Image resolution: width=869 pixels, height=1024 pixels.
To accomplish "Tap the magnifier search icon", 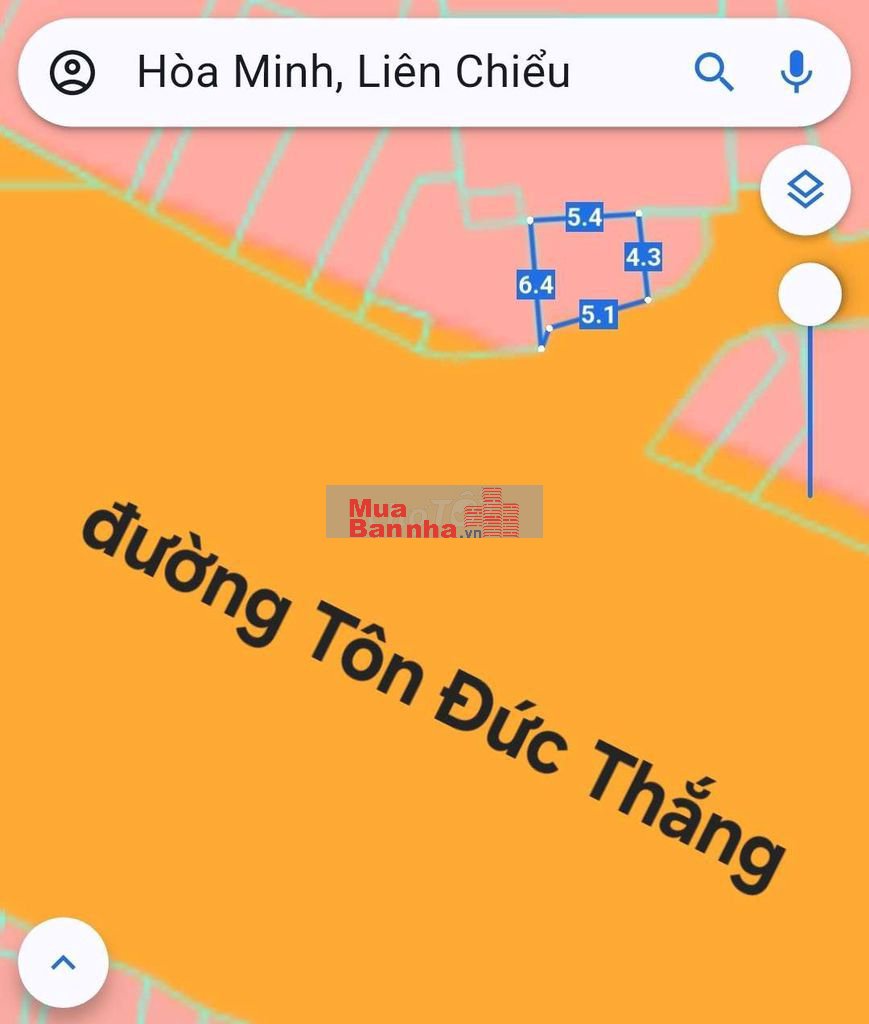I will (713, 72).
